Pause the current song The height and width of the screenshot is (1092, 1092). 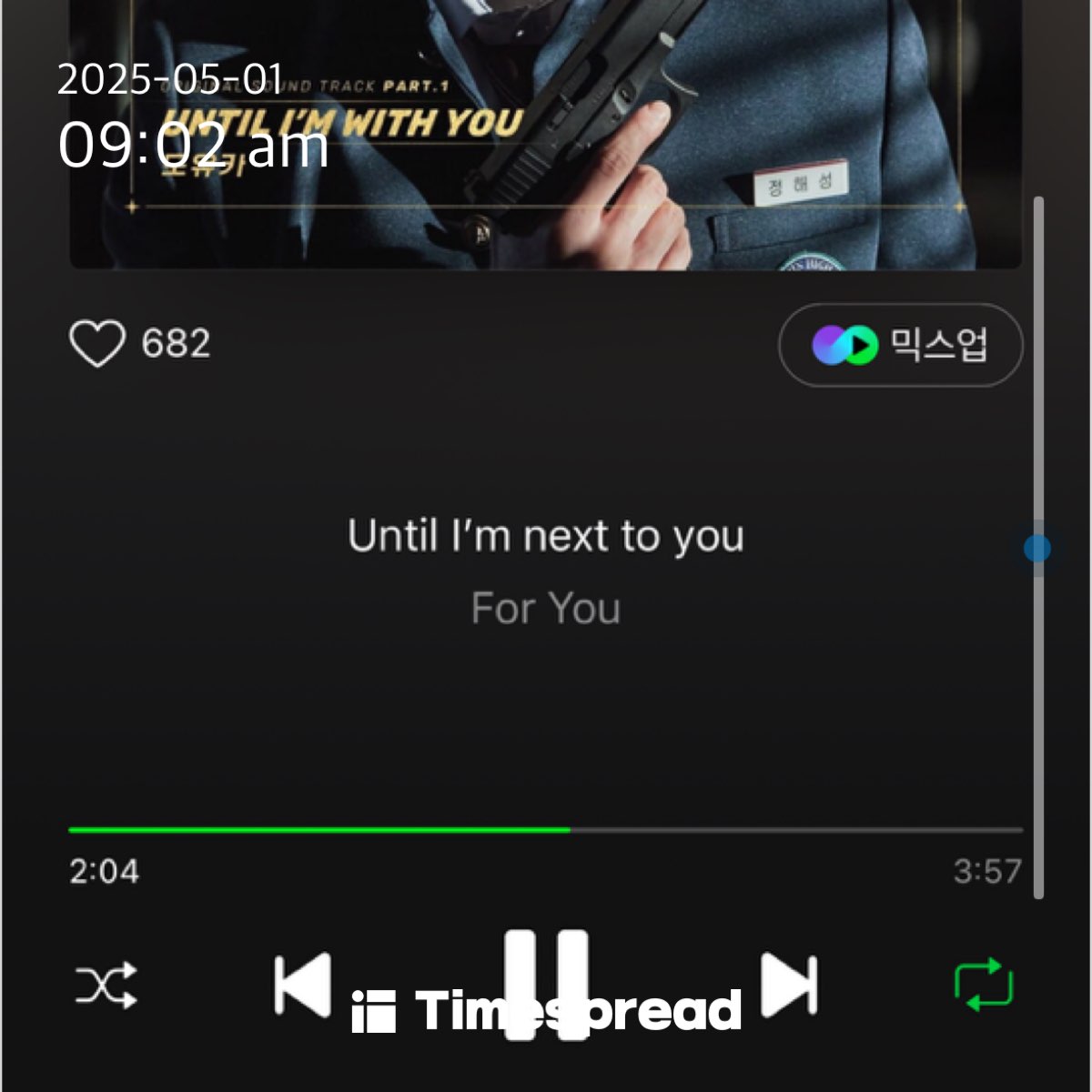tap(546, 983)
